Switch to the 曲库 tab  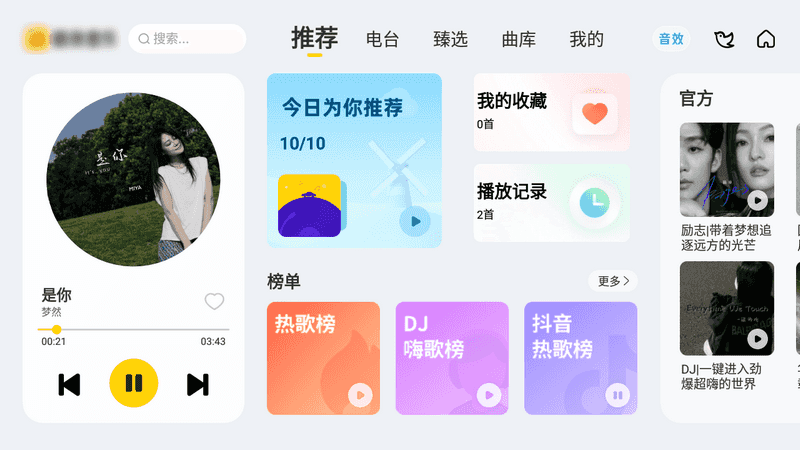pyautogui.click(x=518, y=40)
